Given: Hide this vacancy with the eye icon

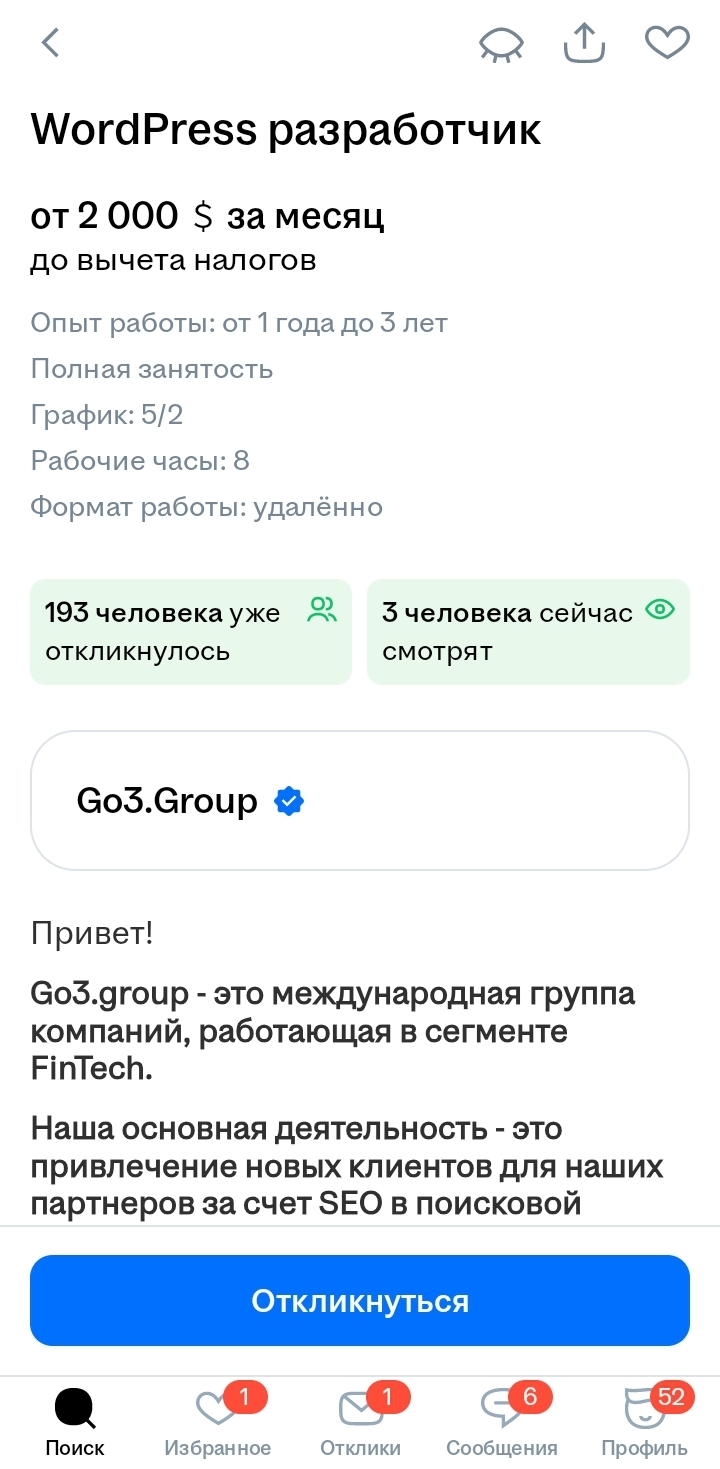Looking at the screenshot, I should [x=502, y=43].
